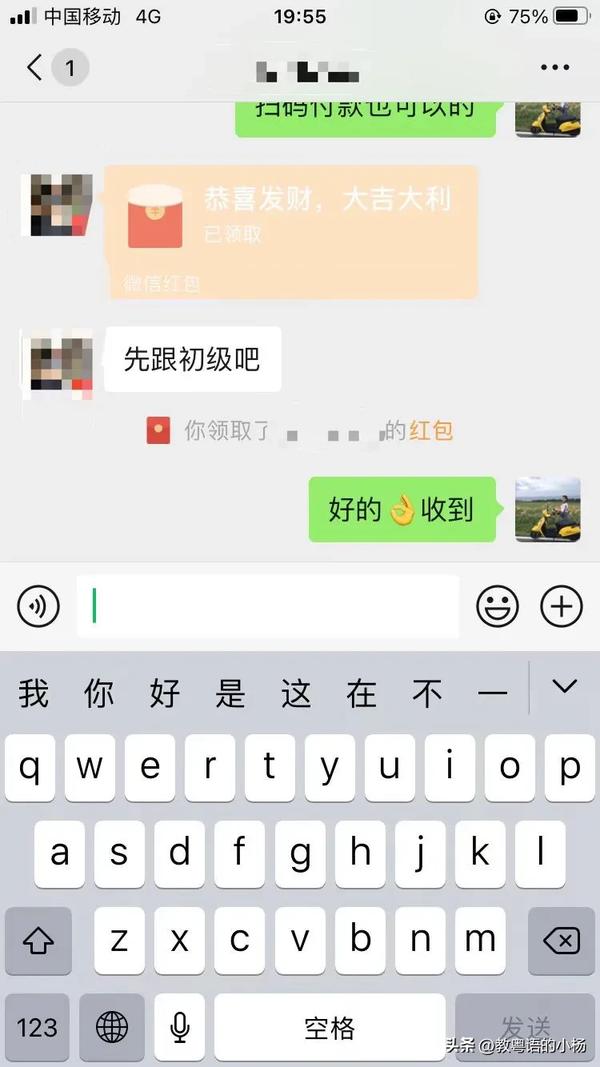The width and height of the screenshot is (600, 1067).
Task: Tap the globe language switch key
Action: [x=111, y=1027]
